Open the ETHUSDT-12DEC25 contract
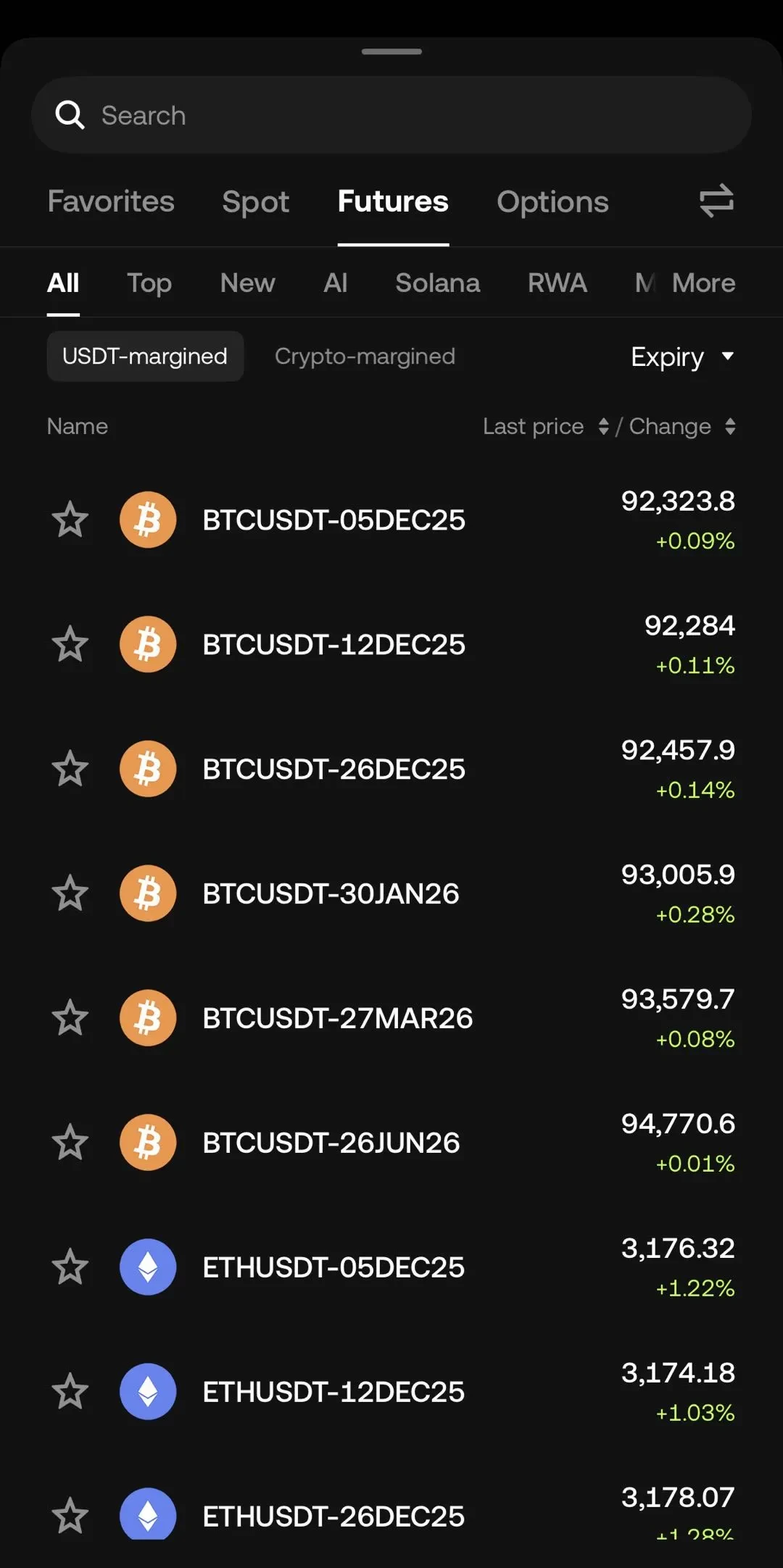This screenshot has height=1568, width=783. pyautogui.click(x=333, y=1392)
